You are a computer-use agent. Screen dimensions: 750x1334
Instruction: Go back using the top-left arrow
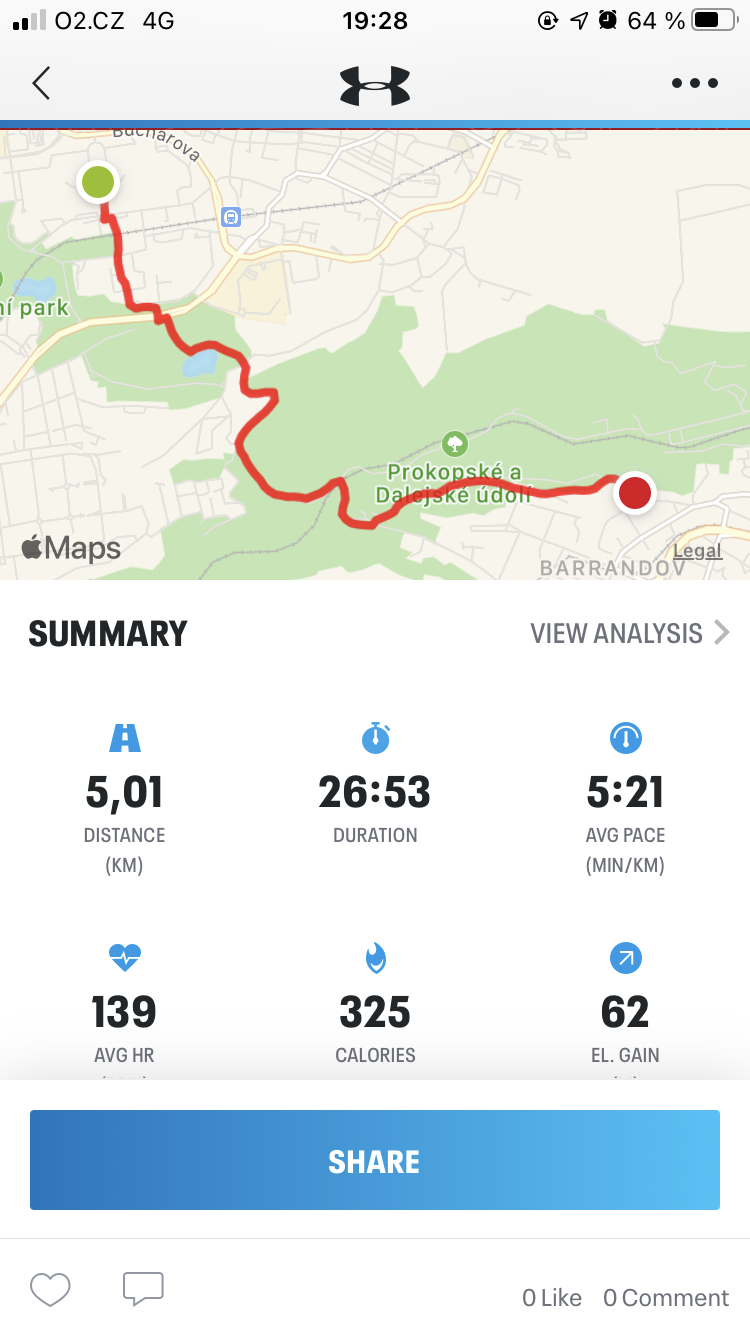[41, 83]
